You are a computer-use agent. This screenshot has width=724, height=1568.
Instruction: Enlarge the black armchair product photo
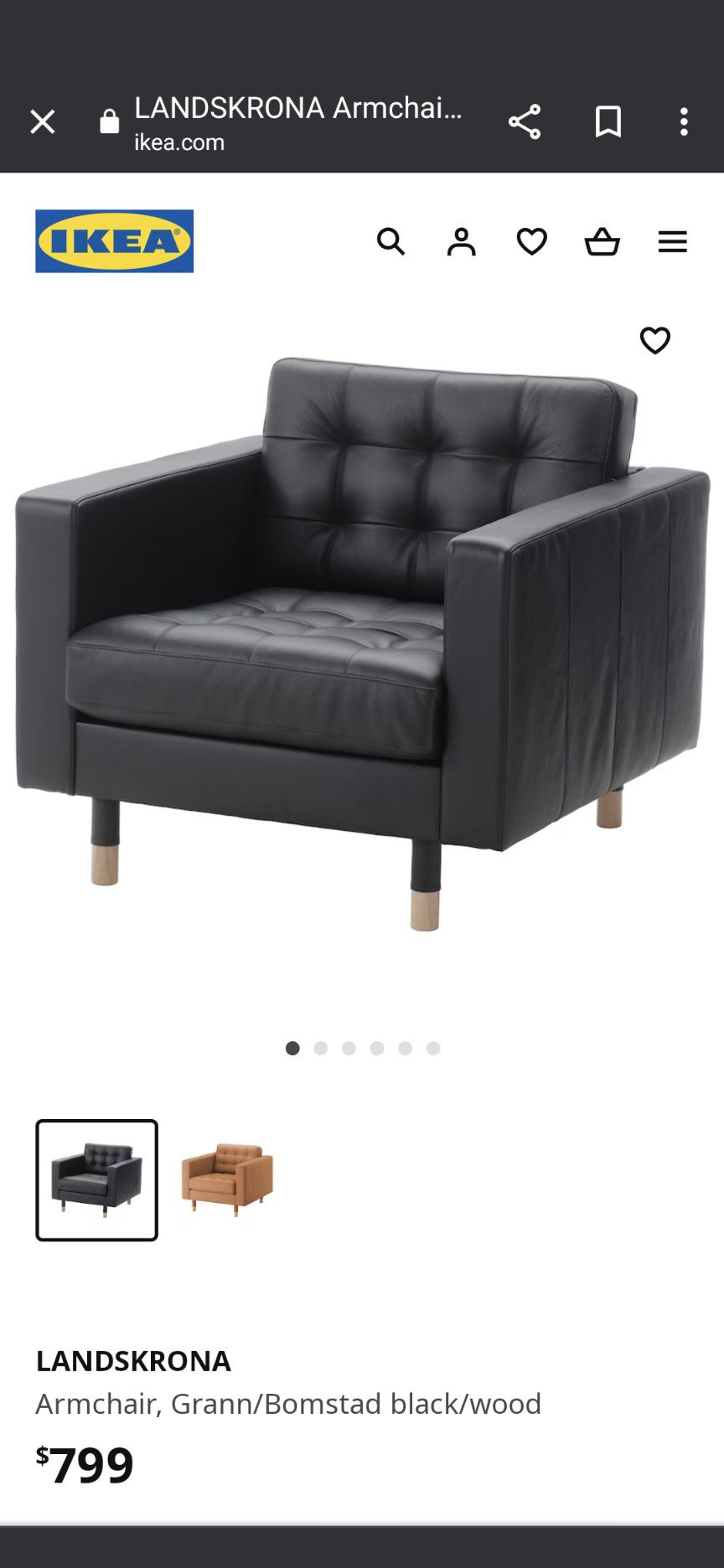[x=362, y=645]
